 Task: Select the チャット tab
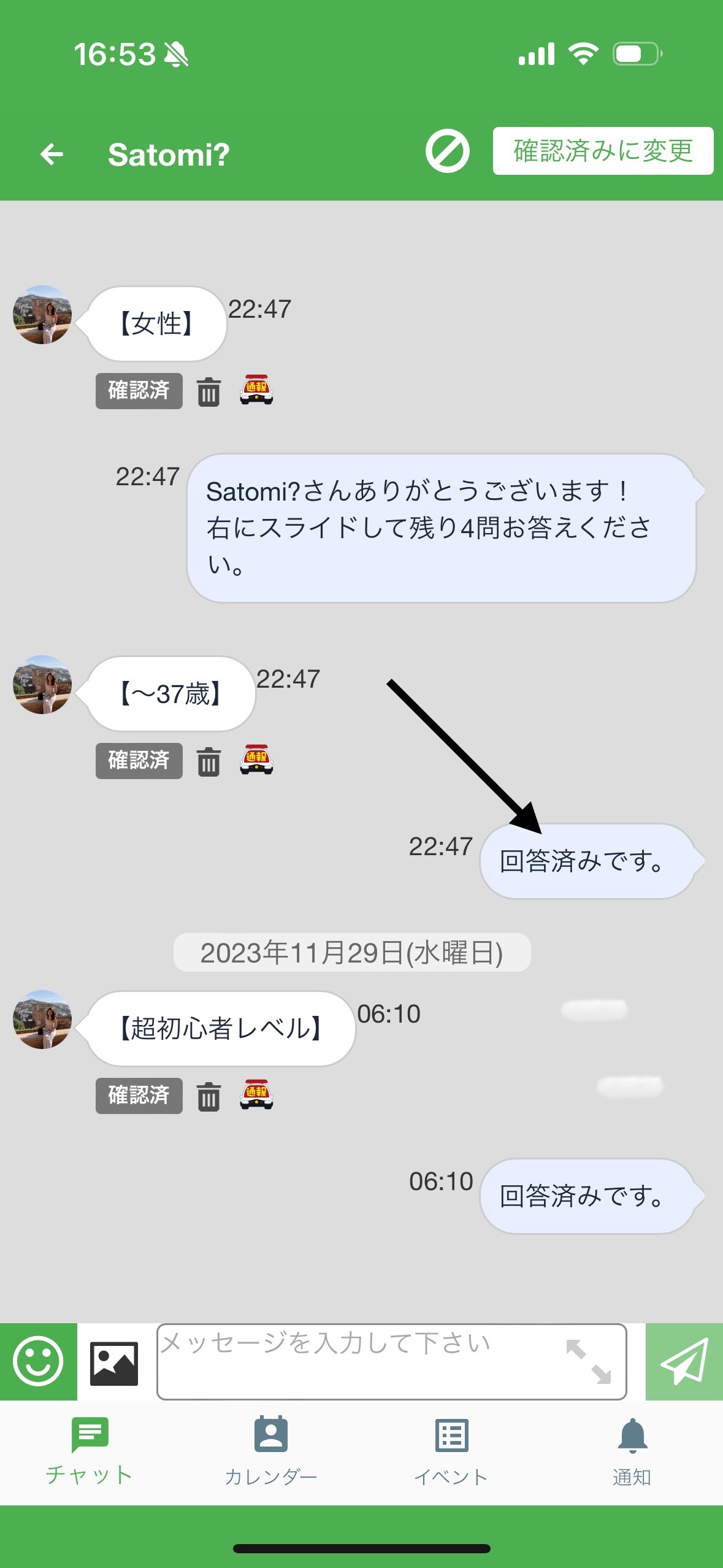click(x=90, y=1451)
